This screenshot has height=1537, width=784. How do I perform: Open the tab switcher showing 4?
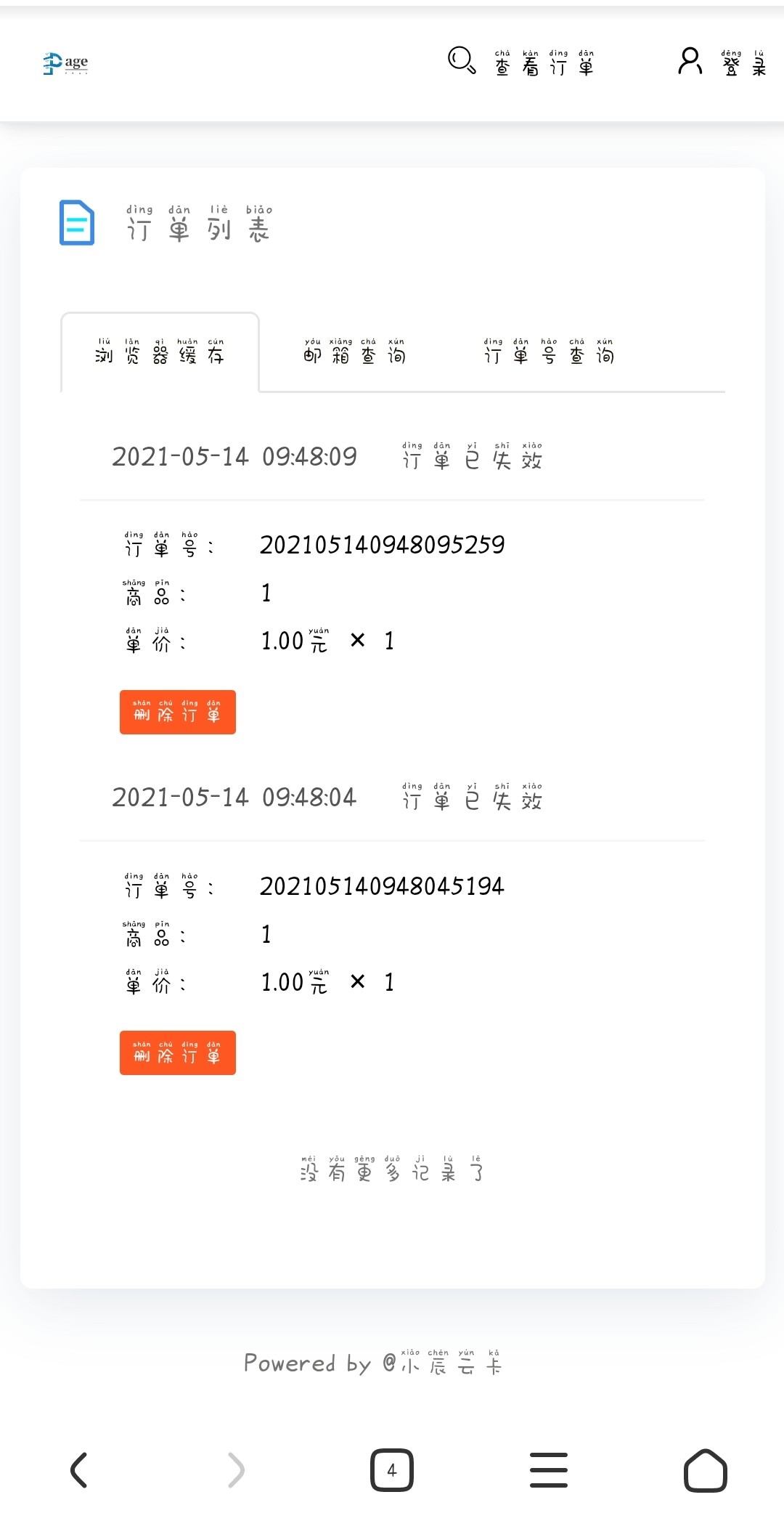(x=392, y=1469)
